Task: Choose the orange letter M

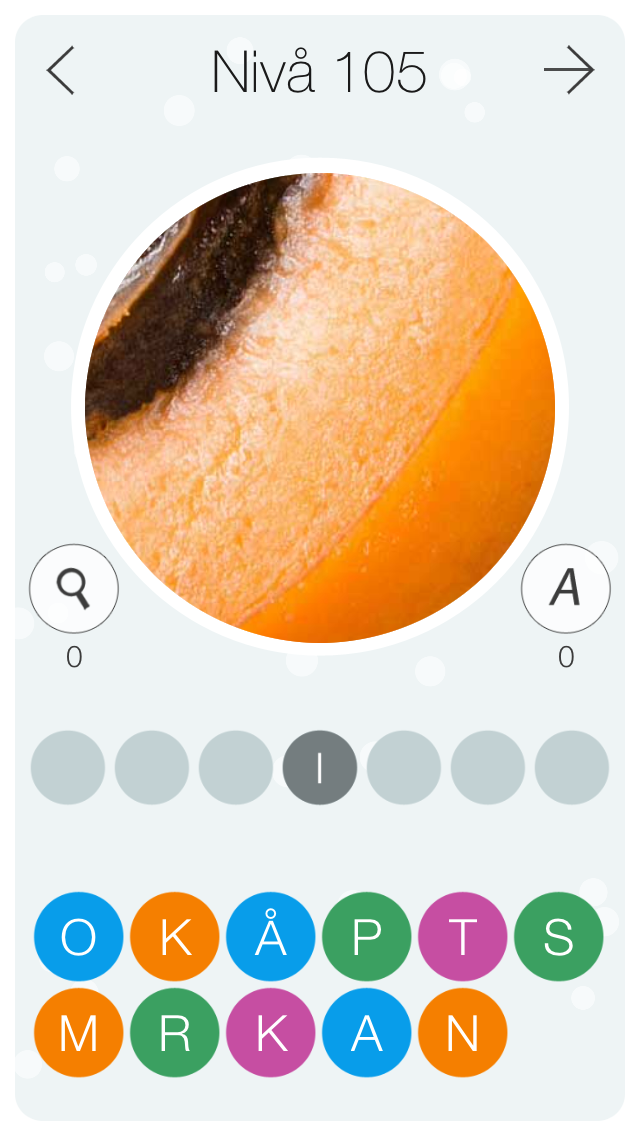Action: 78,1032
